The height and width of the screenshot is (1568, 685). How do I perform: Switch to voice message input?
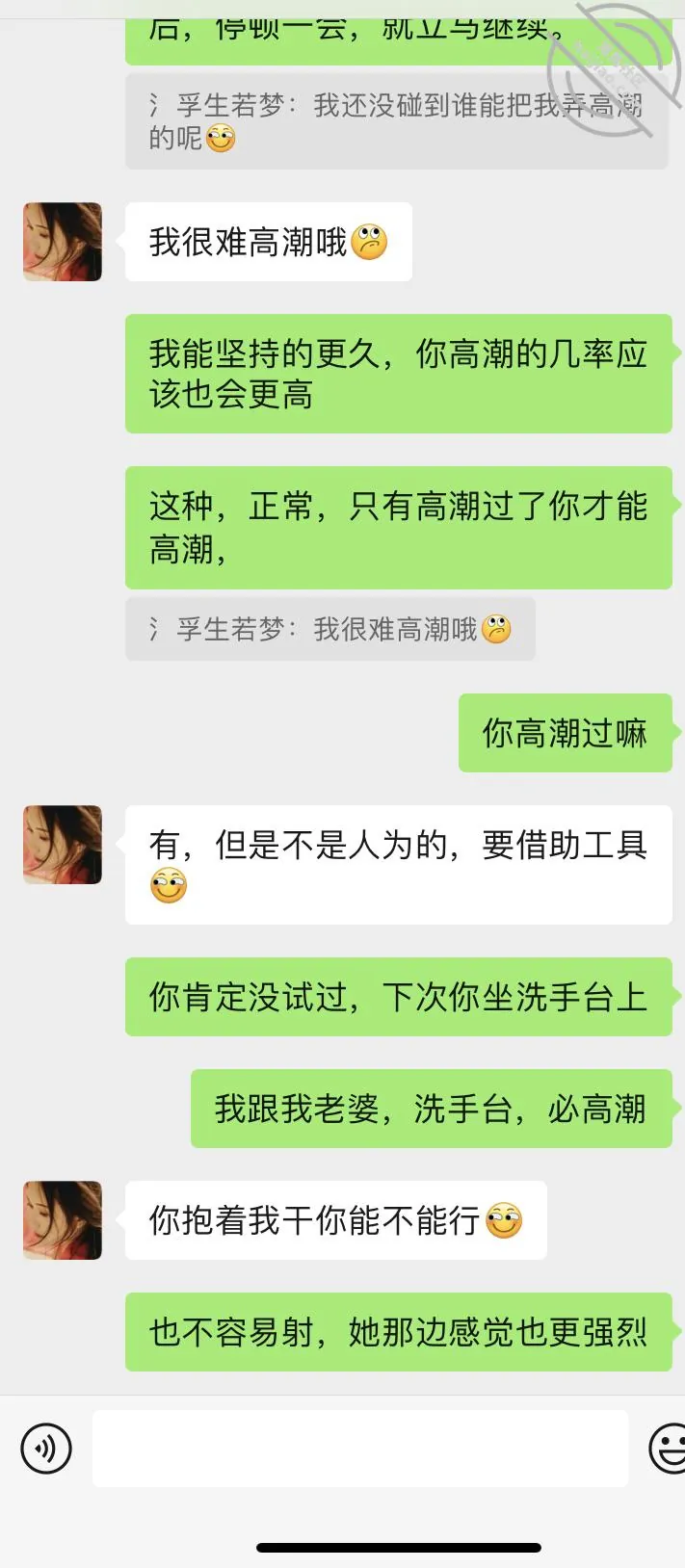[x=46, y=1448]
